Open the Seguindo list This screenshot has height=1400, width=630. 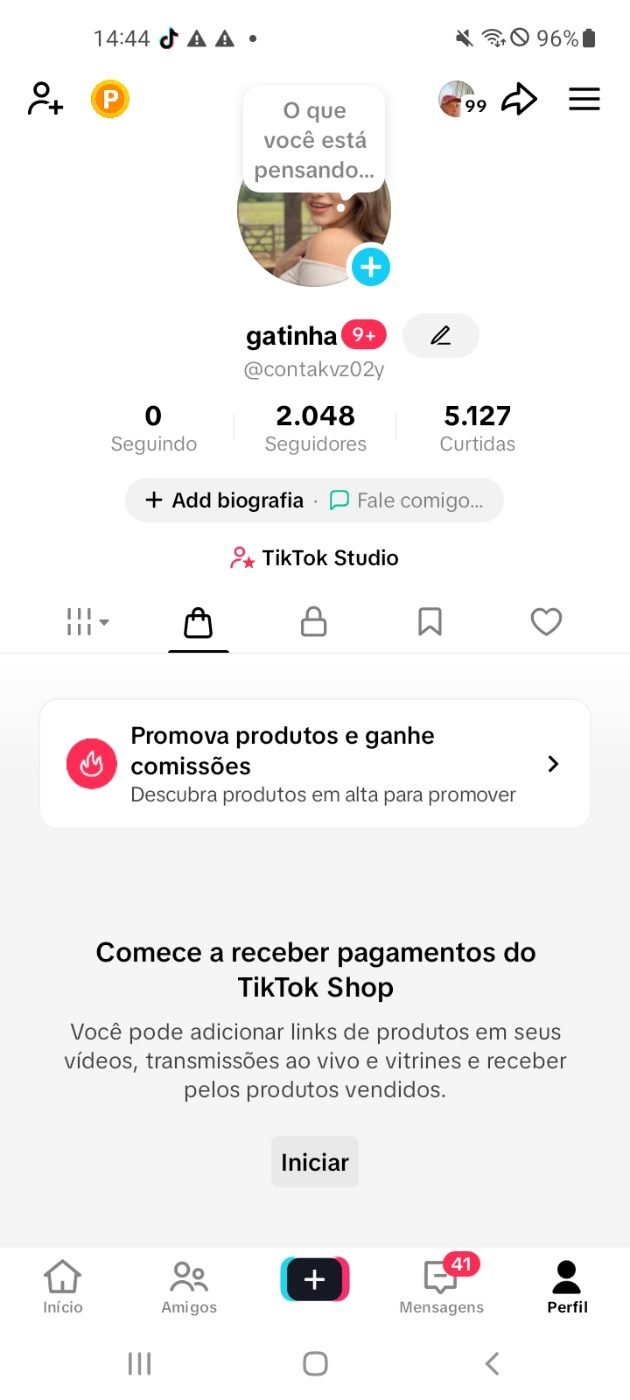[x=153, y=428]
